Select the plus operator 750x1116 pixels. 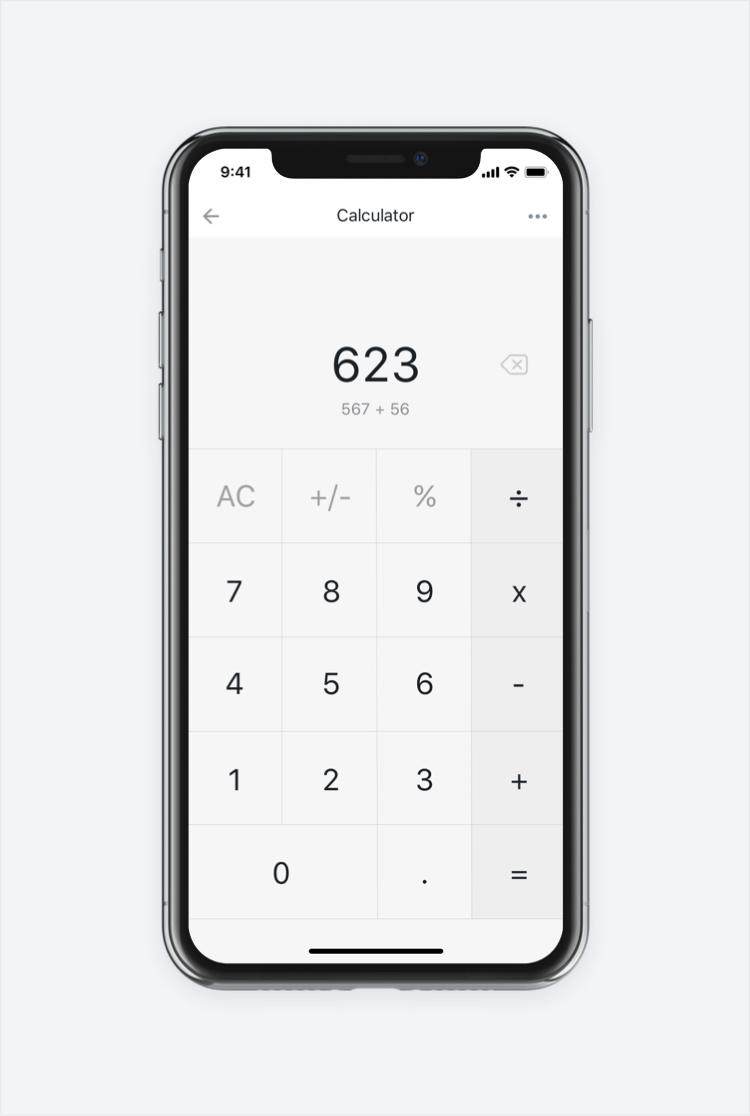[x=518, y=779]
